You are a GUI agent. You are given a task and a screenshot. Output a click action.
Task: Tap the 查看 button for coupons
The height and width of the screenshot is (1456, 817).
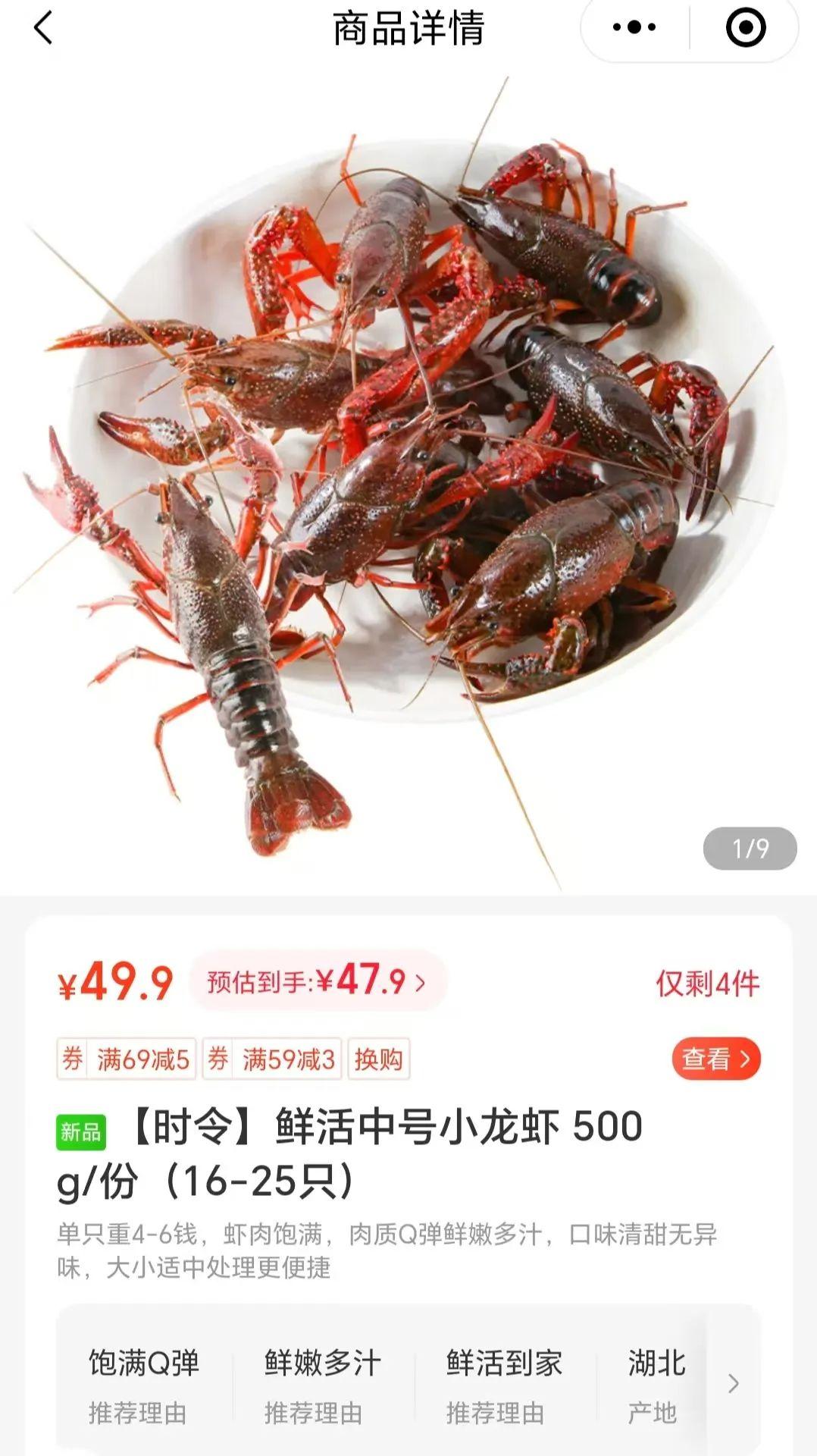(x=716, y=1058)
